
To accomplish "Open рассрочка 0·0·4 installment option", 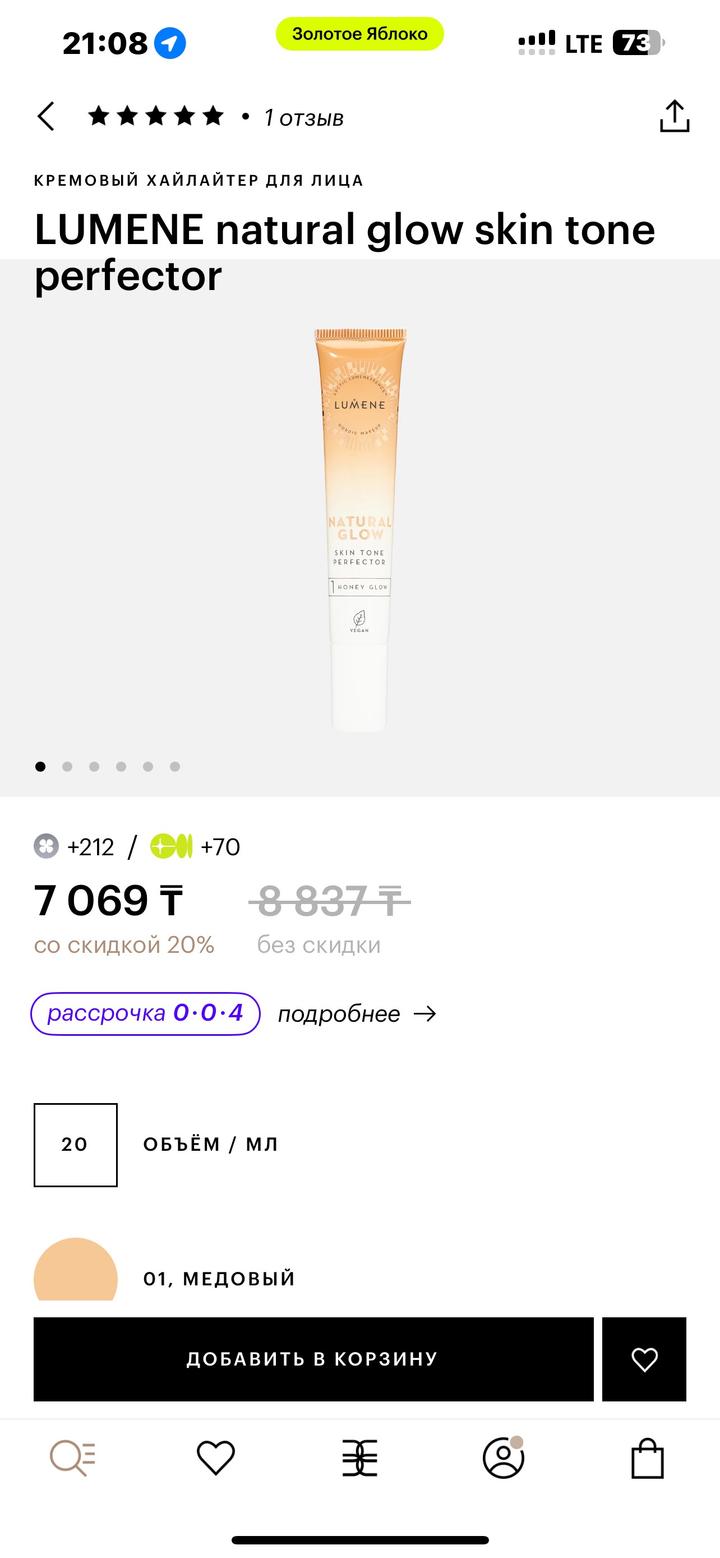I will (146, 1013).
